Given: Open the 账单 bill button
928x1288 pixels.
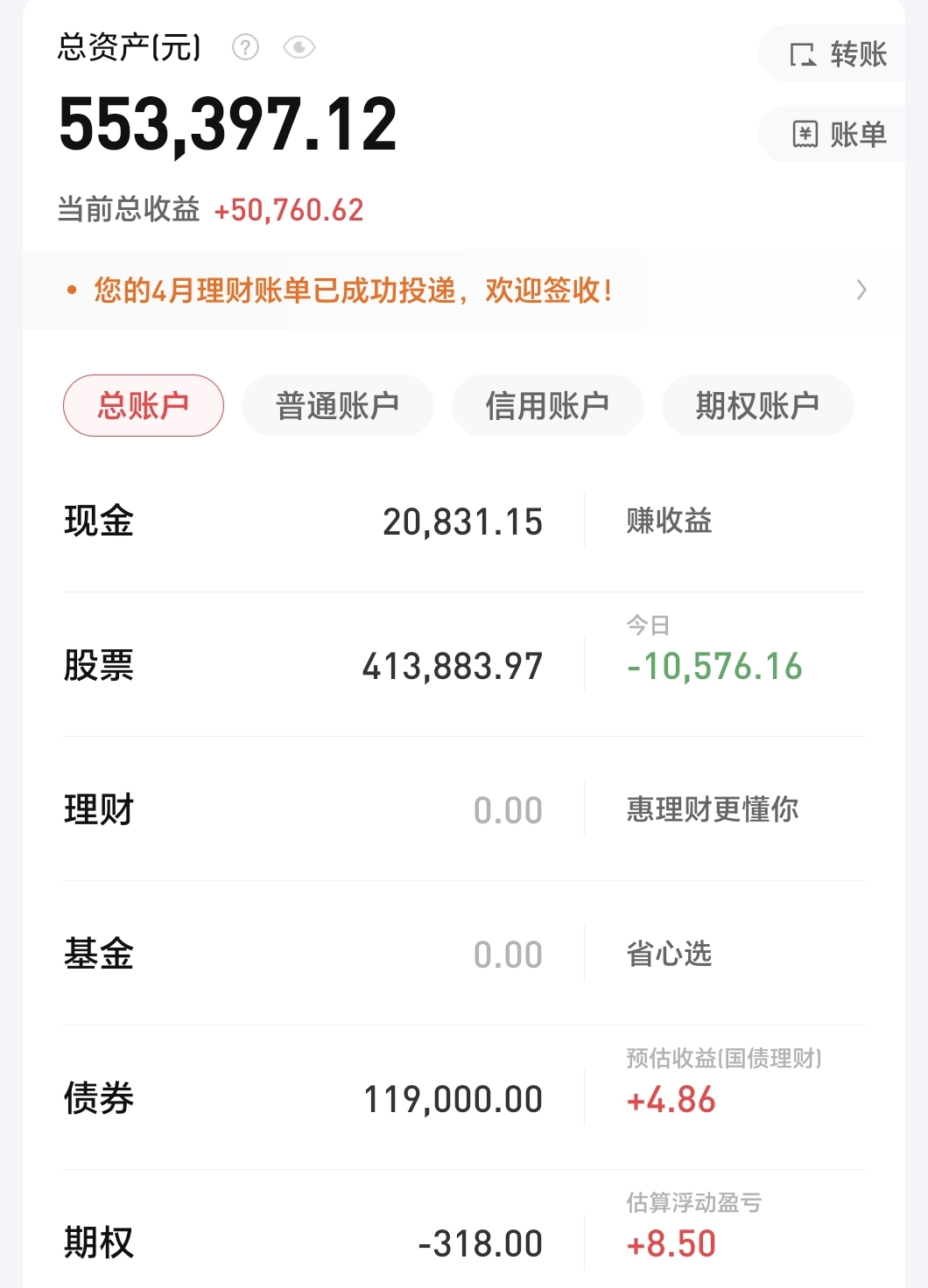Looking at the screenshot, I should pyautogui.click(x=838, y=135).
